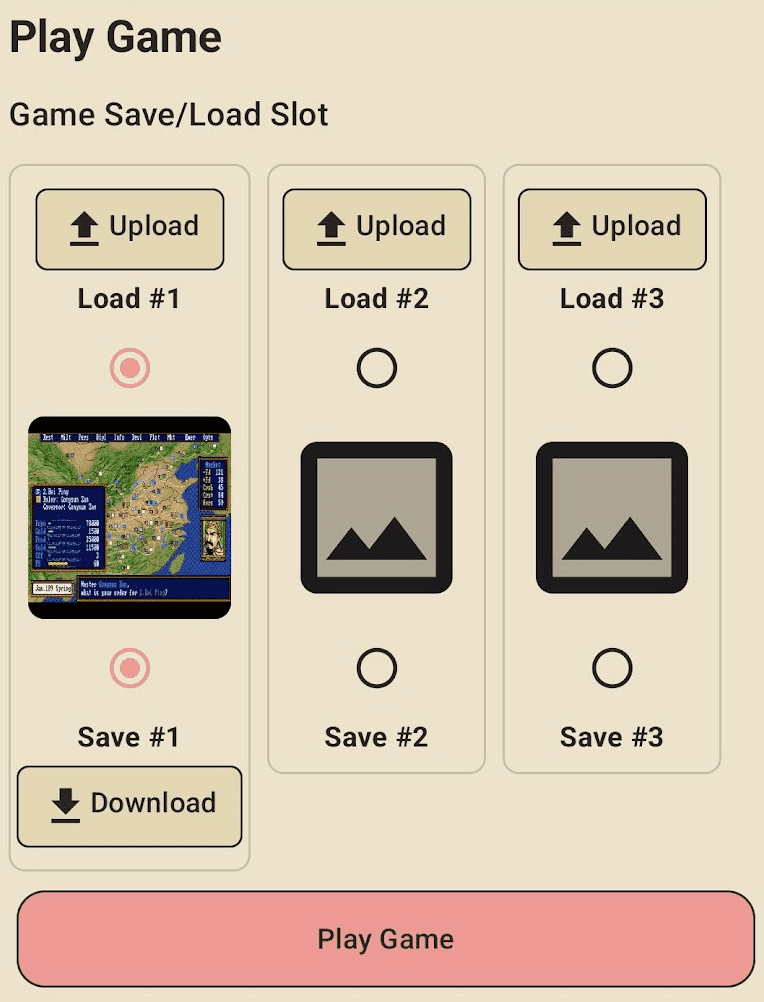This screenshot has width=764, height=1002.
Task: Click the placeholder image icon in slot three
Action: (612, 517)
